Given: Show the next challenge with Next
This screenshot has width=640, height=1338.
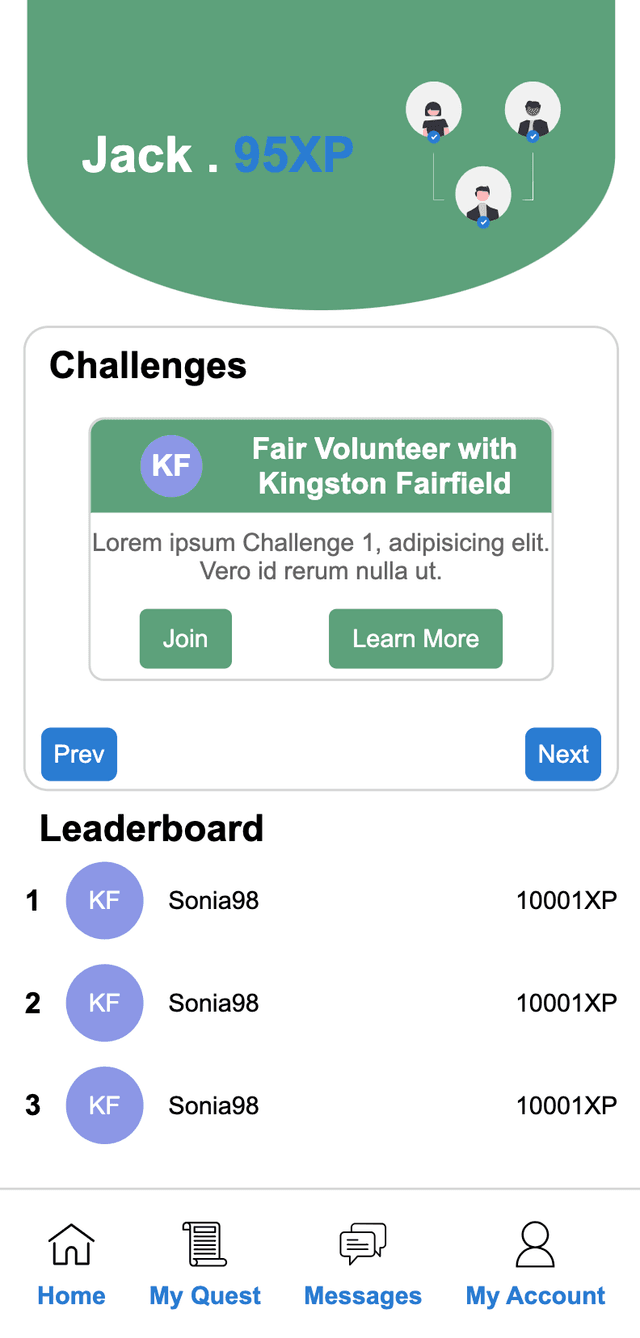Looking at the screenshot, I should click(x=563, y=754).
